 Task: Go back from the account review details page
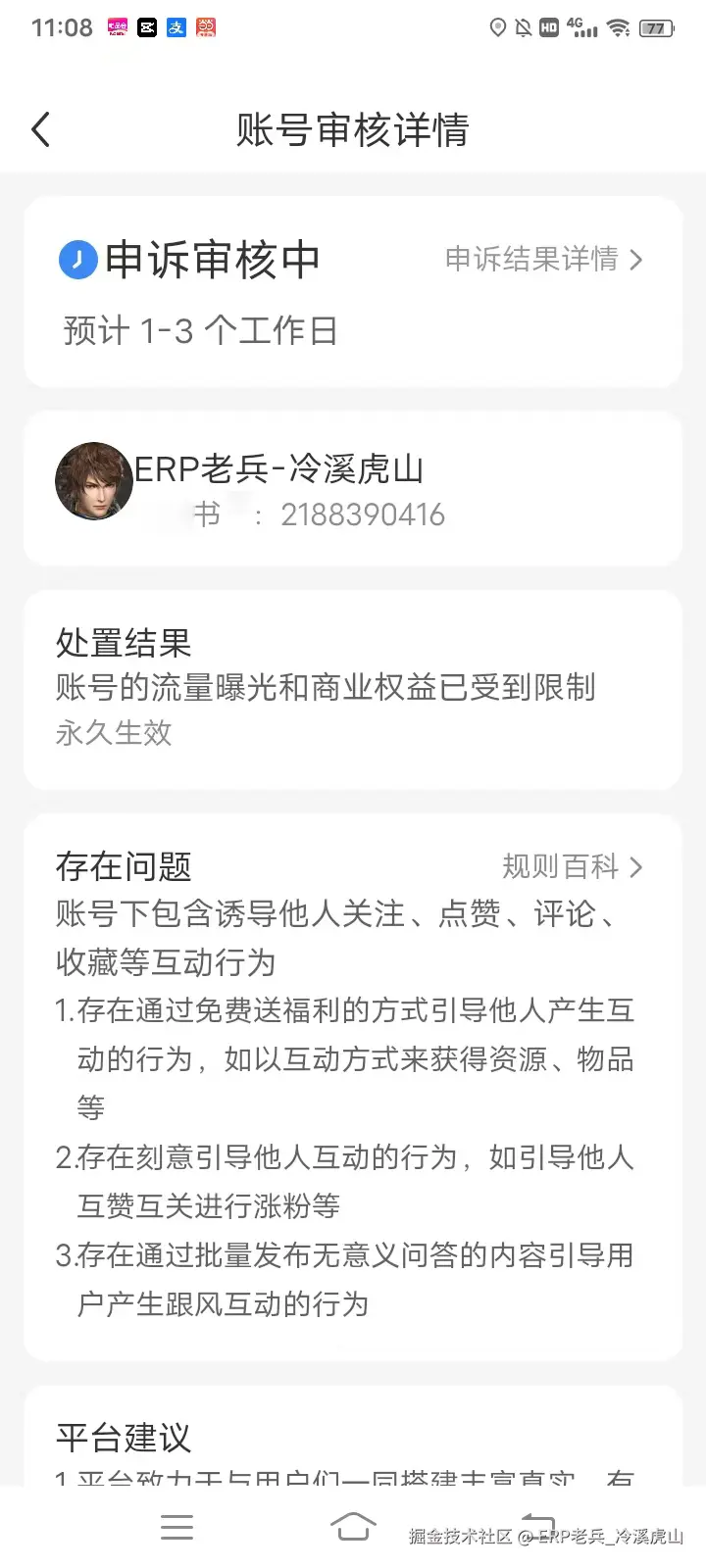coord(41,129)
